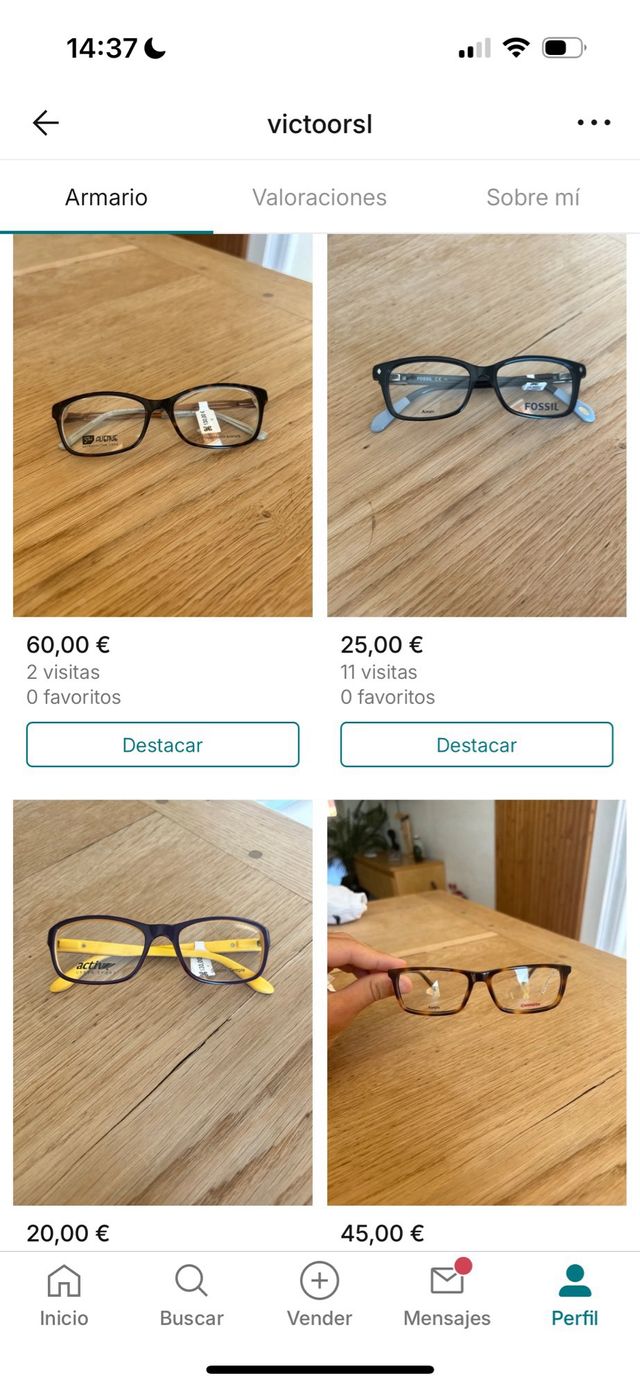Screen dimensions: 640x1387
Task: View the 20,00 € yellow-arm glasses listing
Action: click(x=162, y=1000)
